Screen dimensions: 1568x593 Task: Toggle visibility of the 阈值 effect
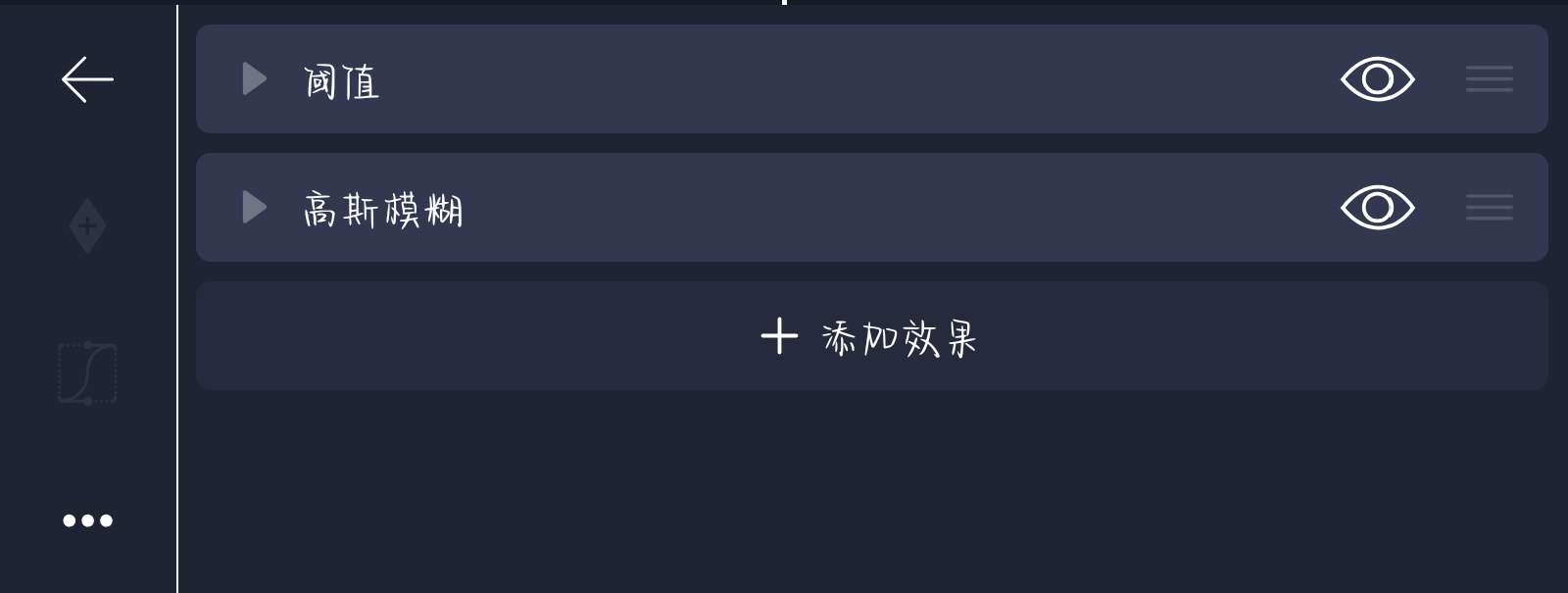point(1377,79)
